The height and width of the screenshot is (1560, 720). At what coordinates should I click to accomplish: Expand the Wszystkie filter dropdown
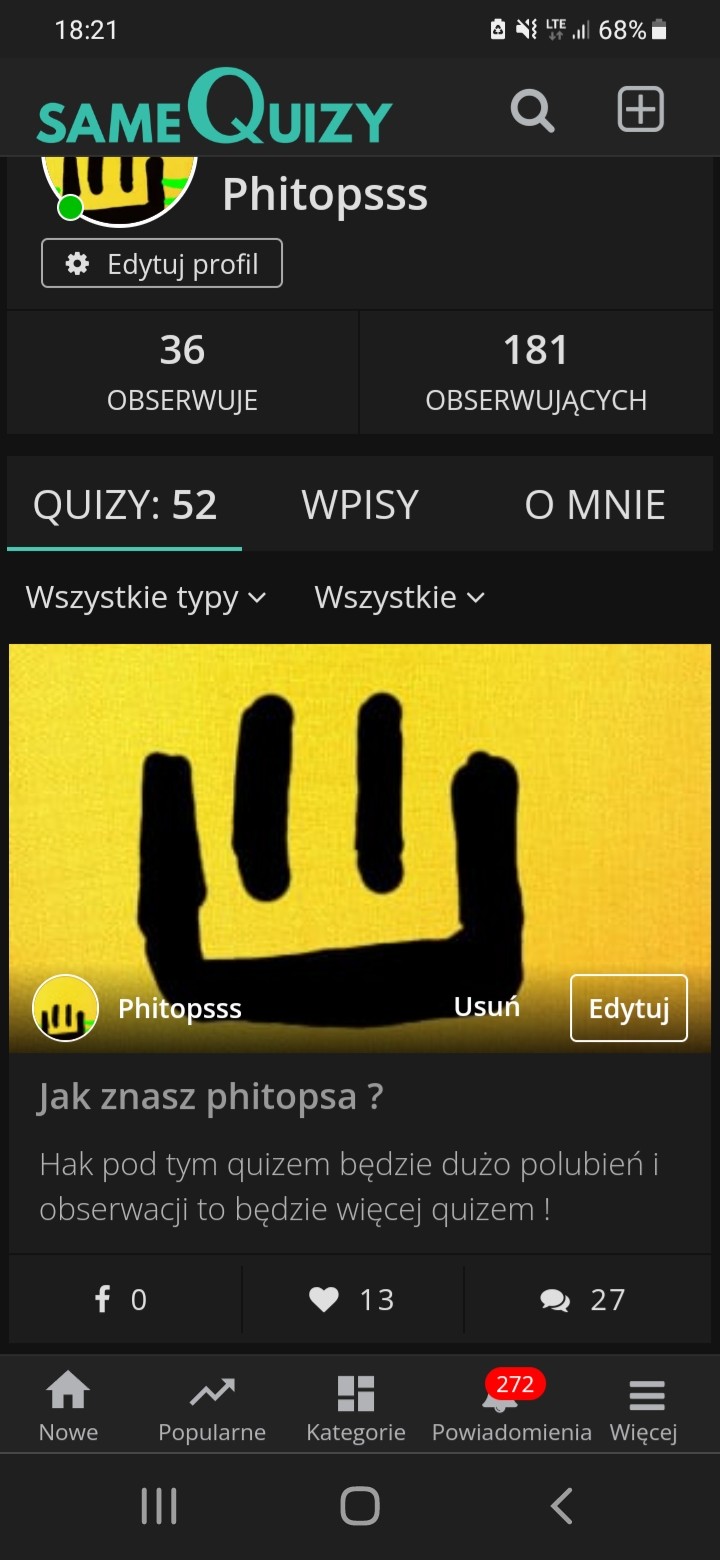399,597
